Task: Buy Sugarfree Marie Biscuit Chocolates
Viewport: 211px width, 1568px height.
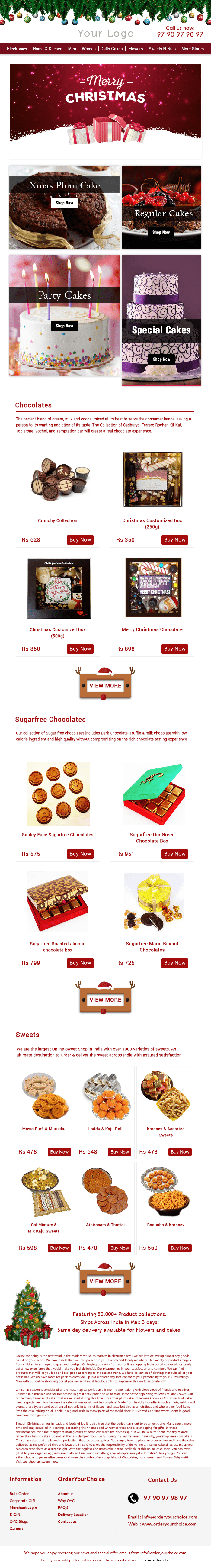Action: point(174,963)
